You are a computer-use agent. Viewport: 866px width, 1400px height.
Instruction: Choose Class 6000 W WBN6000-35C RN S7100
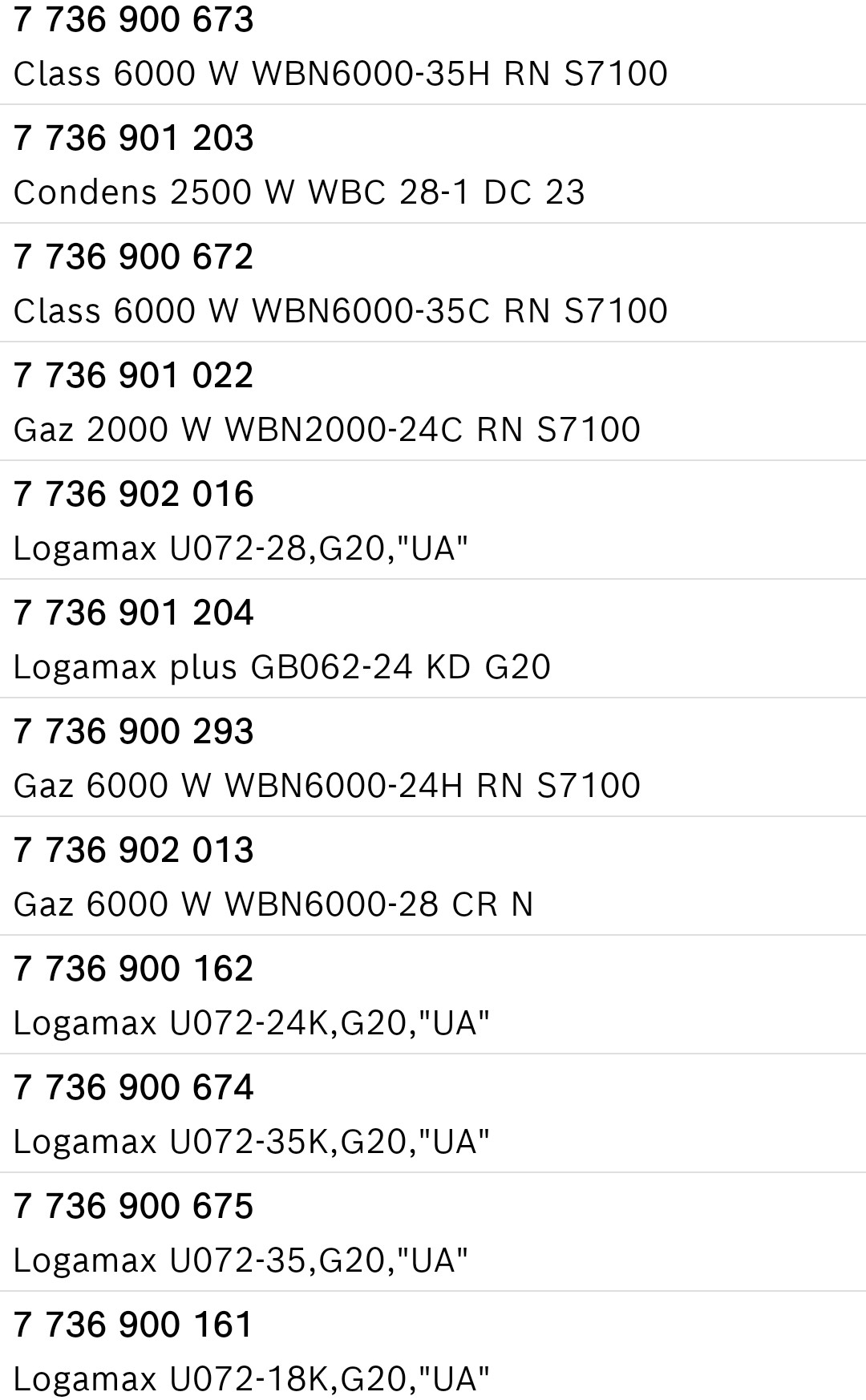340,310
